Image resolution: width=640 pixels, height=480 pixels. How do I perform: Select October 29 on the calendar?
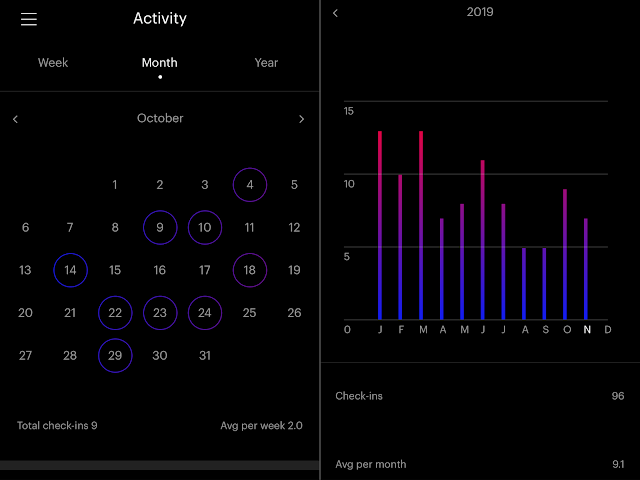click(x=115, y=355)
